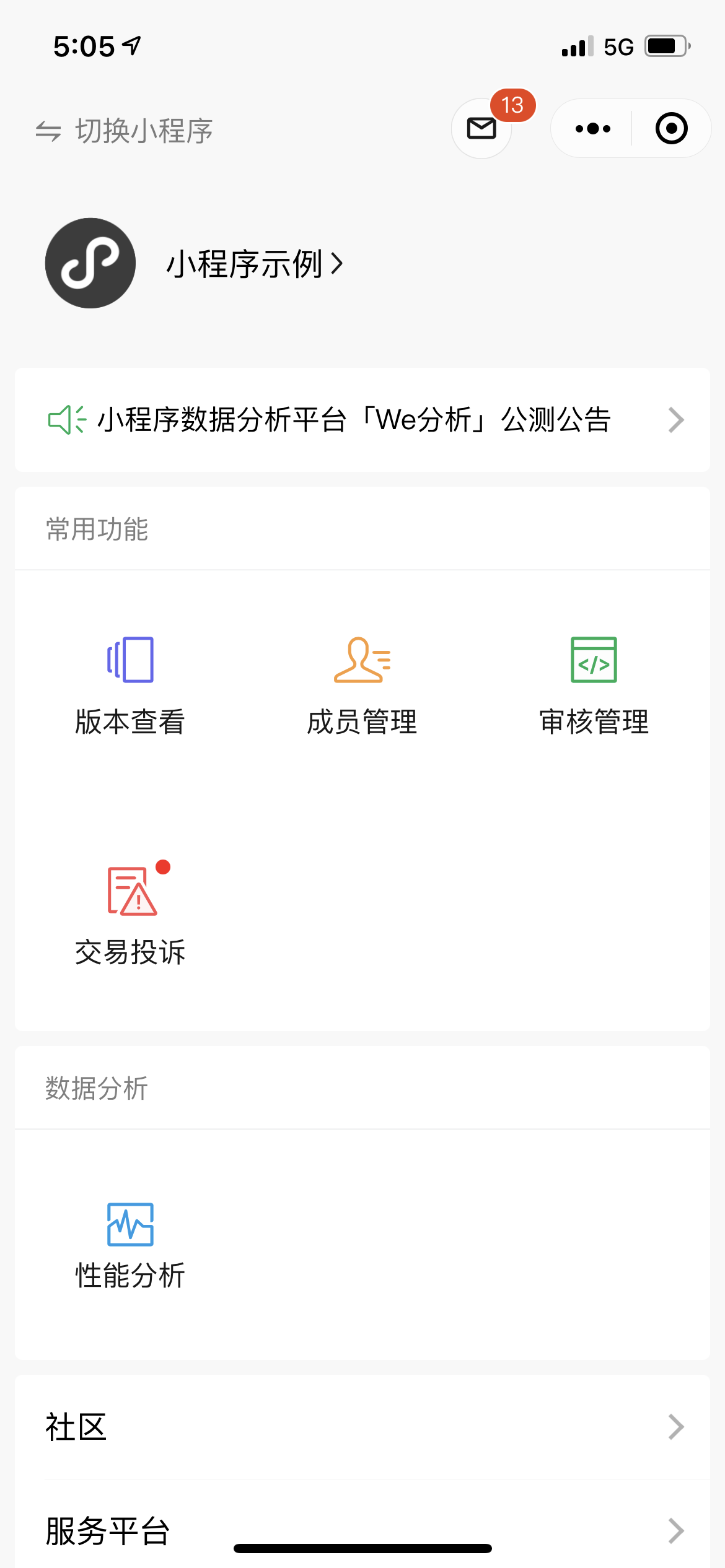Open the 服务平台 row
Viewport: 725px width, 1568px height.
[362, 1531]
